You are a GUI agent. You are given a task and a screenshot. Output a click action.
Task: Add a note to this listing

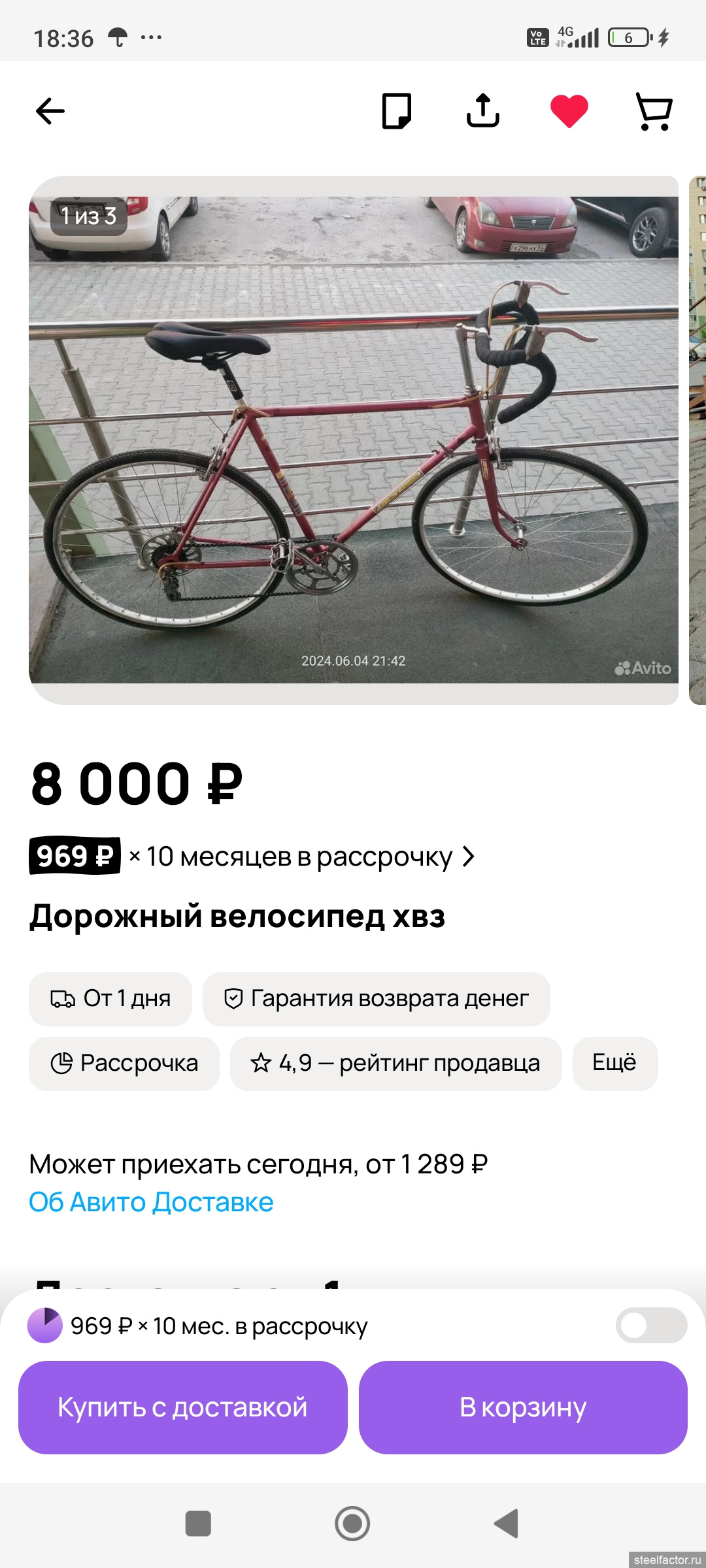point(397,111)
